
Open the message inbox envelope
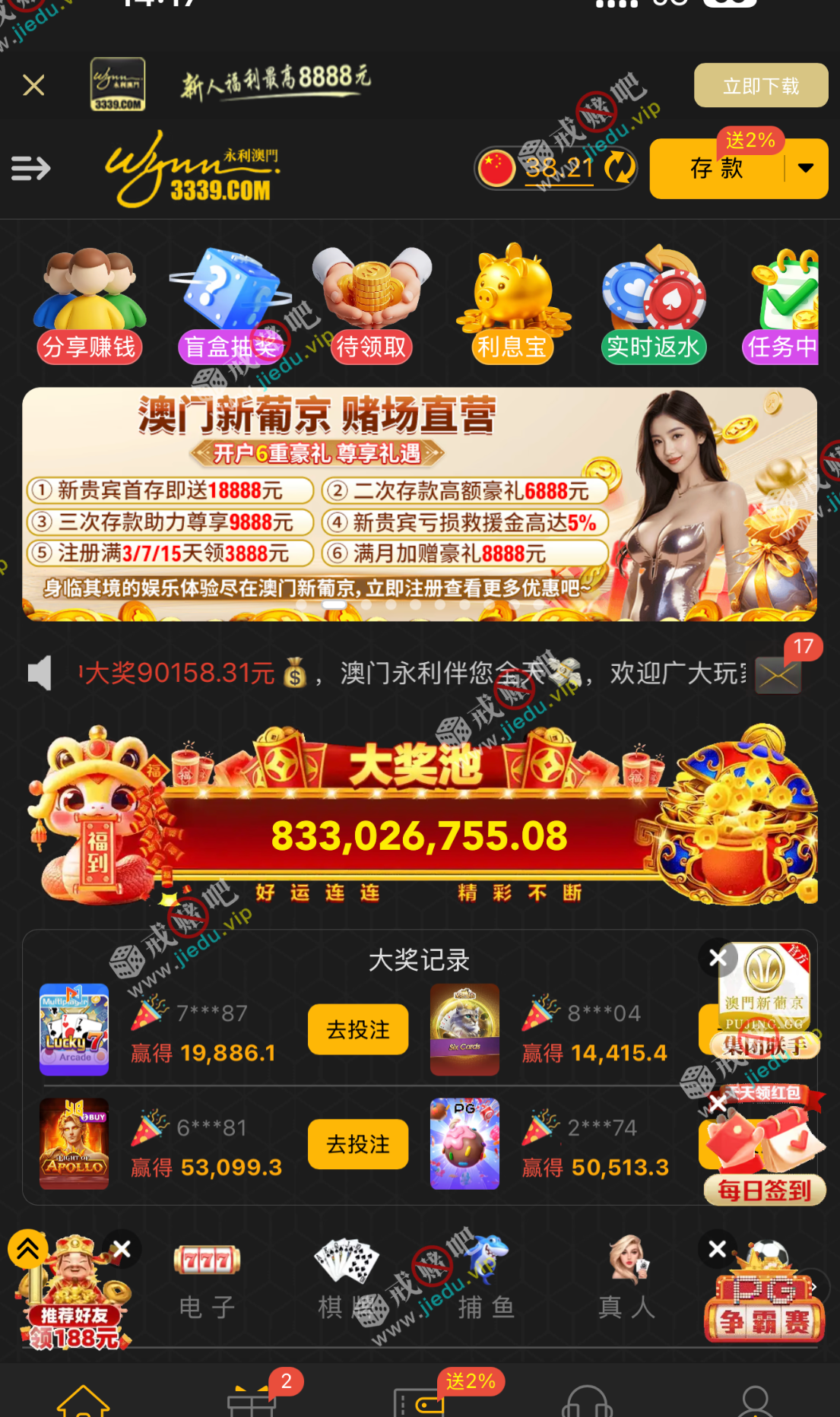click(x=778, y=676)
